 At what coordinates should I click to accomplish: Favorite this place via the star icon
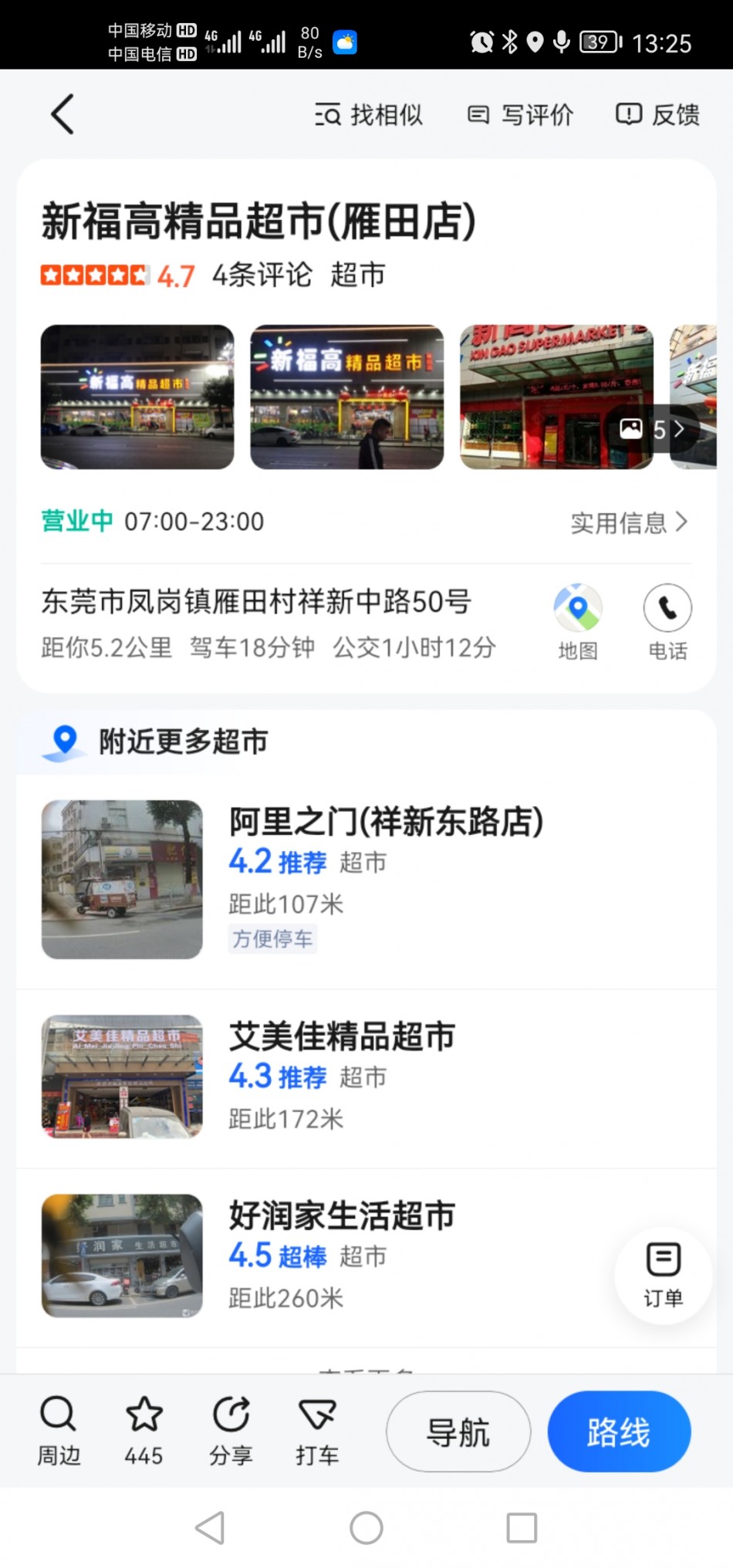pos(144,1430)
